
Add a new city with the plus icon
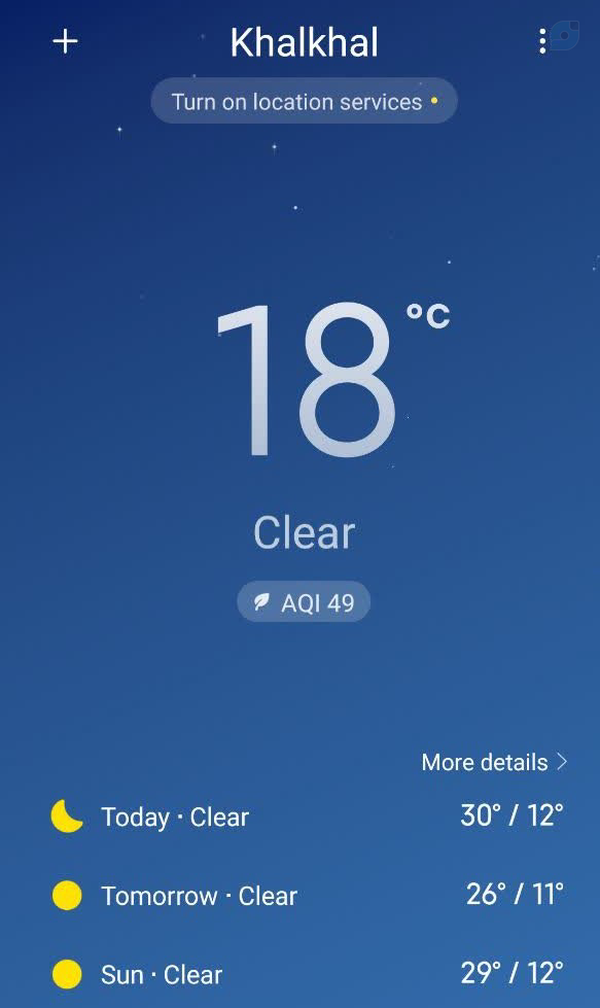tap(65, 41)
